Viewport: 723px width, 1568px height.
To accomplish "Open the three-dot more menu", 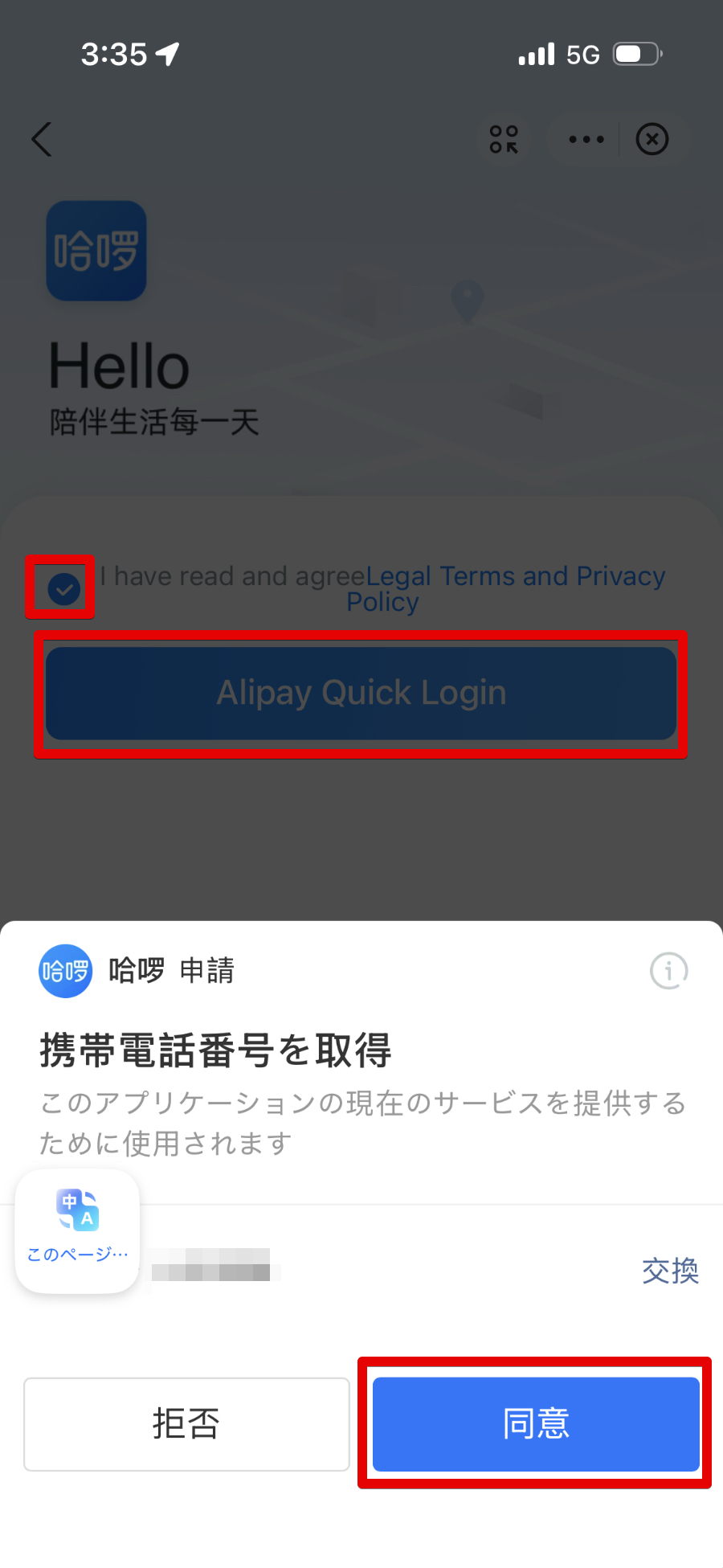I will [x=586, y=140].
